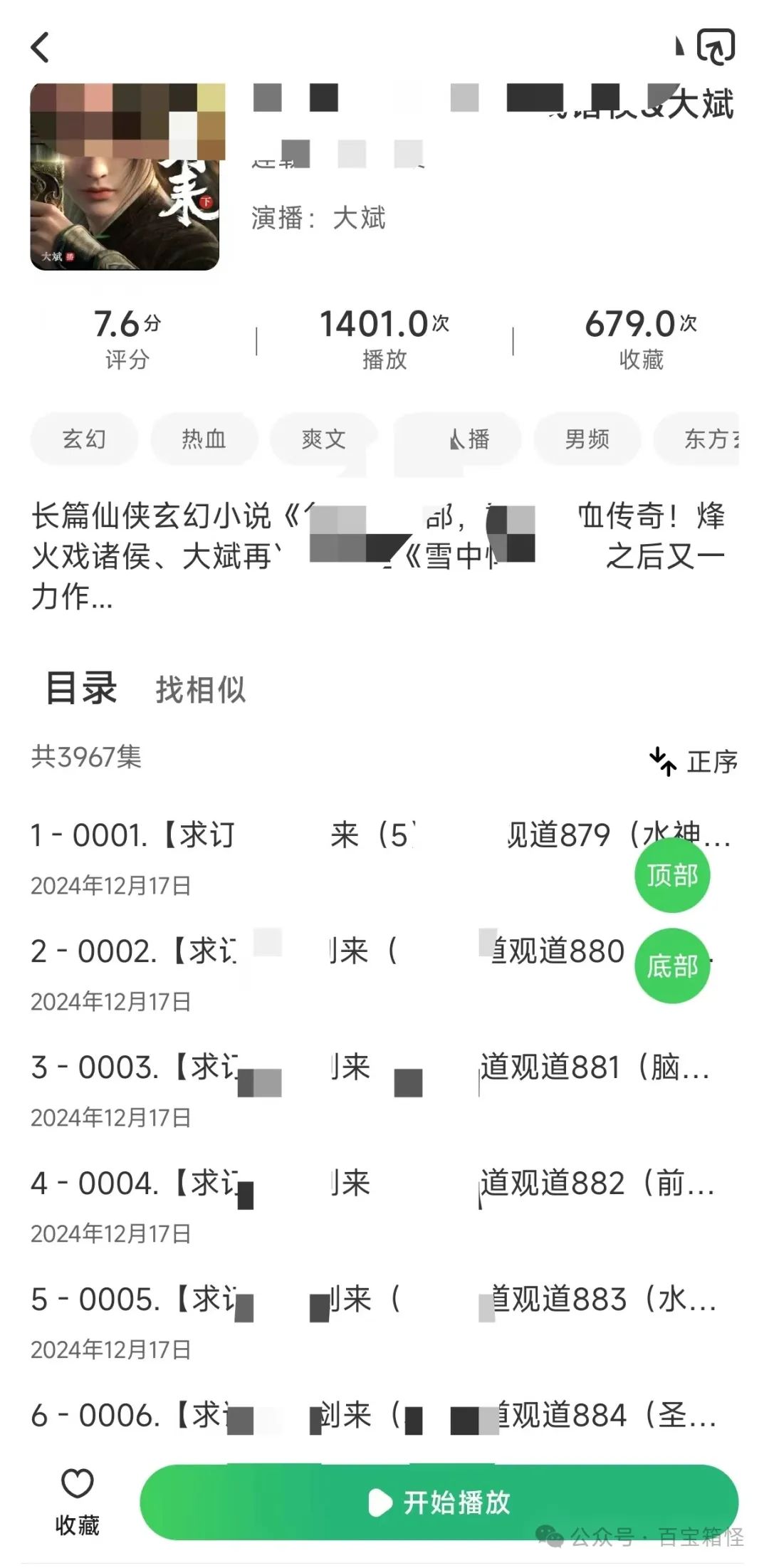Add to favorites with 收藏 heart
The width and height of the screenshot is (769, 1568).
(78, 1502)
